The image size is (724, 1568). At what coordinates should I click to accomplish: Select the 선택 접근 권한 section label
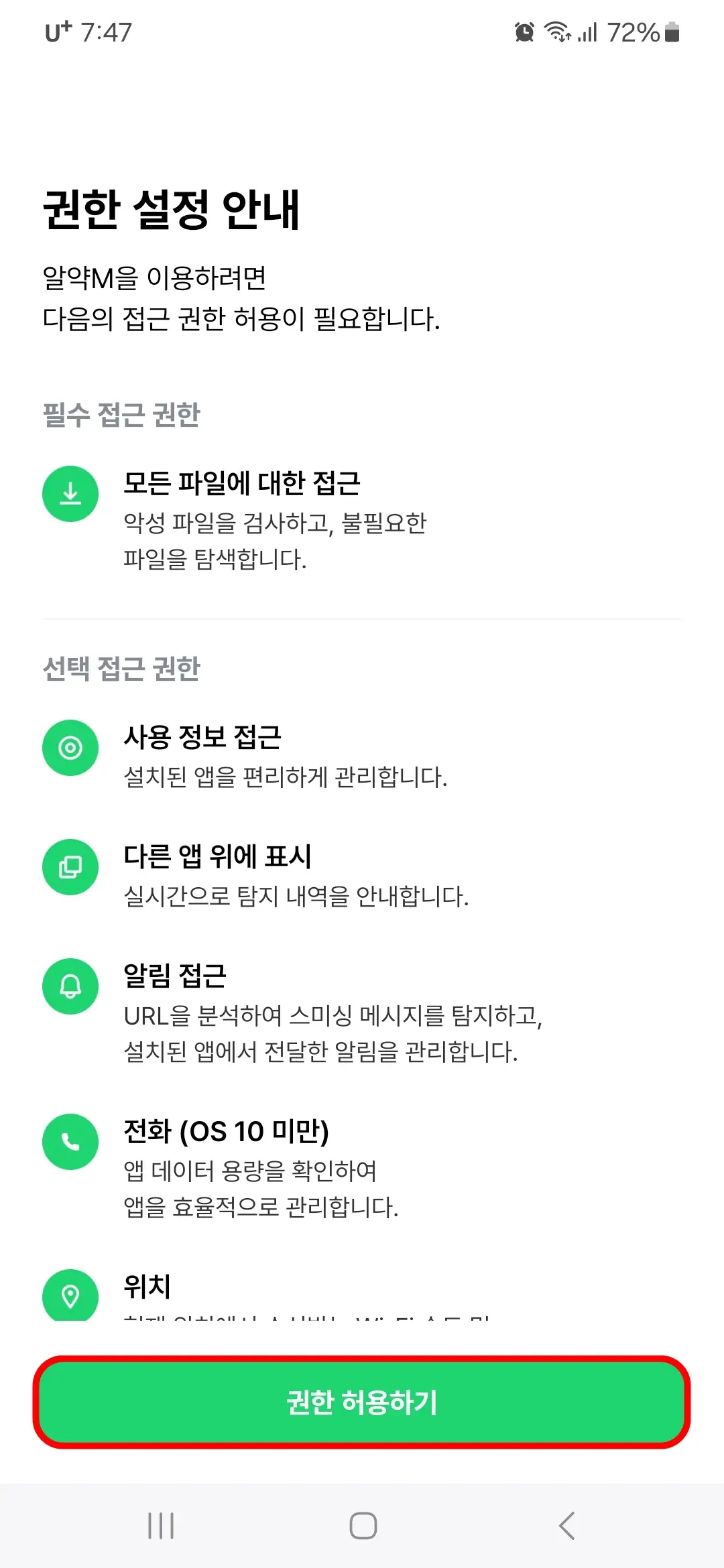[122, 667]
